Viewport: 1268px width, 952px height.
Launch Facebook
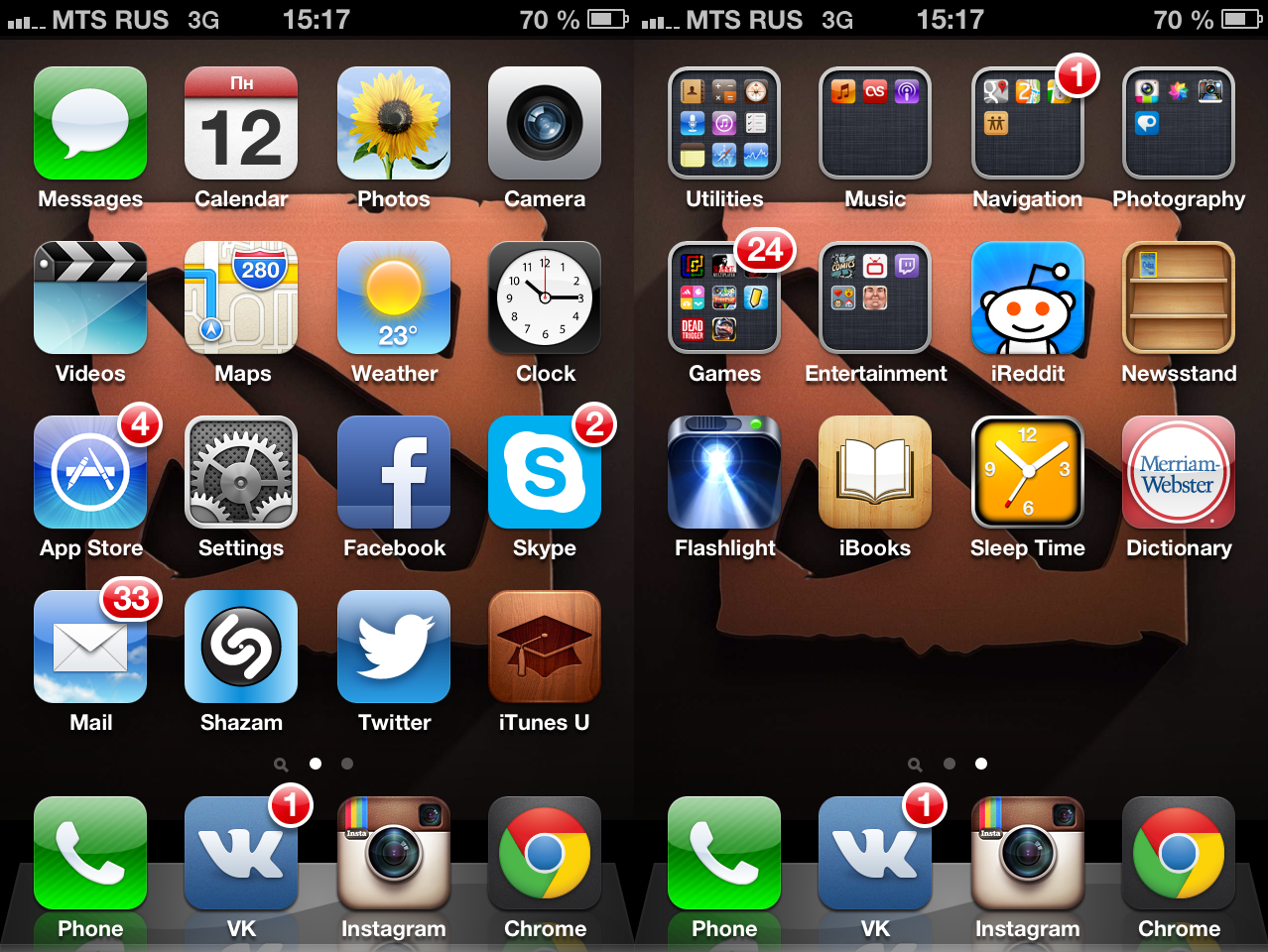pos(393,473)
